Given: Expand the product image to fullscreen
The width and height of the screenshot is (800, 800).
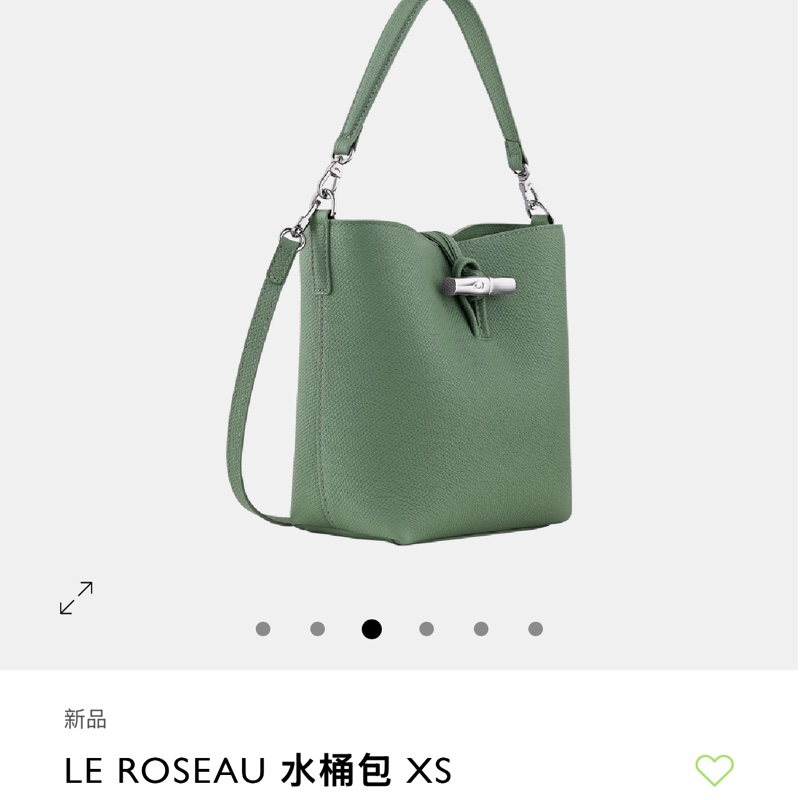Looking at the screenshot, I should pos(76,598).
